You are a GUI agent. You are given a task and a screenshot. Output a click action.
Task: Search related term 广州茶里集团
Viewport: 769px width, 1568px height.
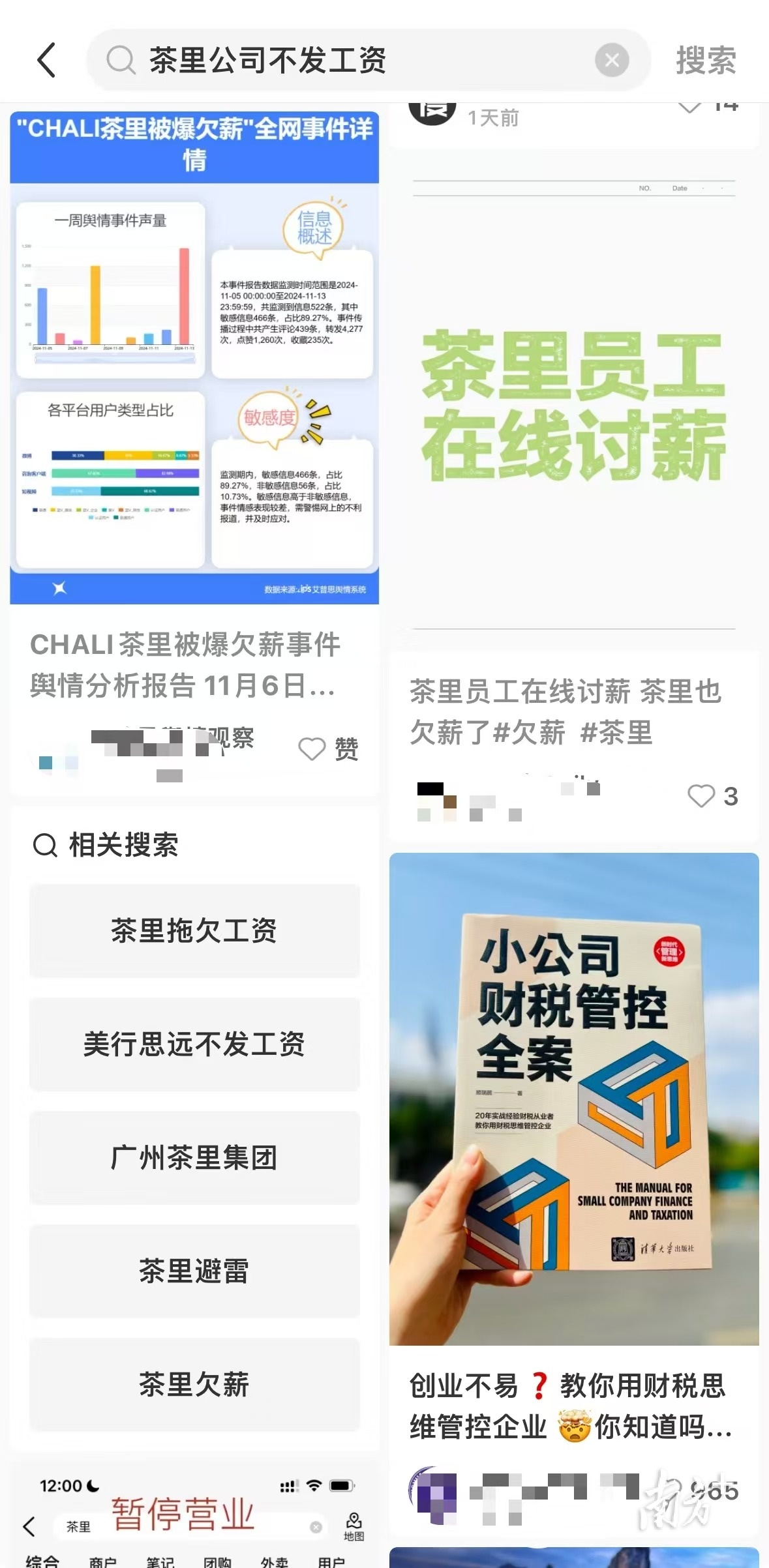(x=194, y=1157)
